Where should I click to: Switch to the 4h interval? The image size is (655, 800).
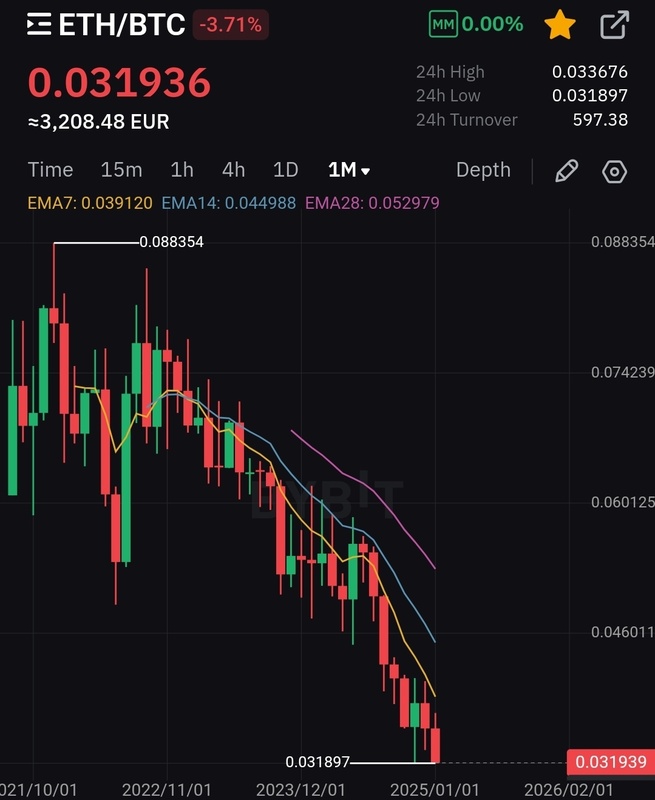pyautogui.click(x=233, y=170)
